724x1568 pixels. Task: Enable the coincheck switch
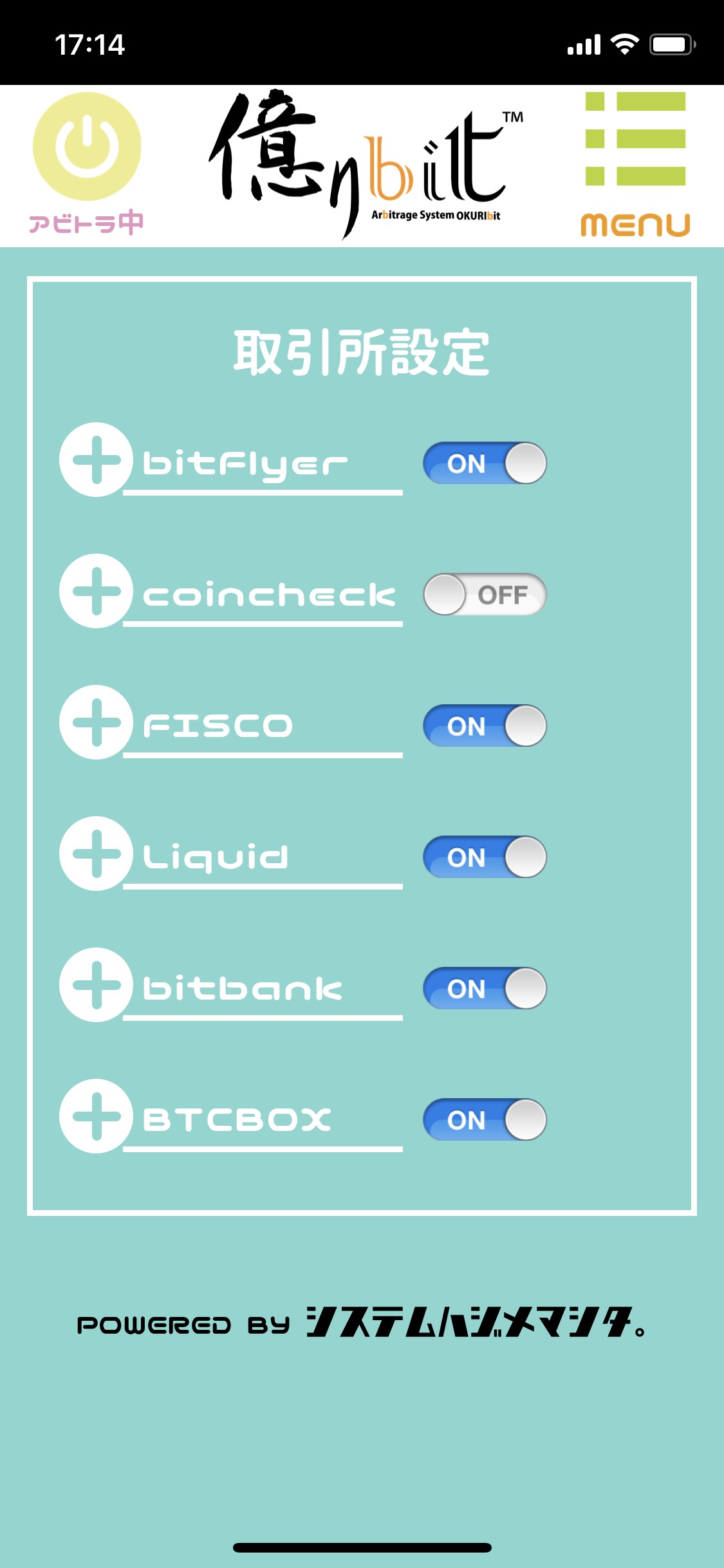[x=484, y=595]
